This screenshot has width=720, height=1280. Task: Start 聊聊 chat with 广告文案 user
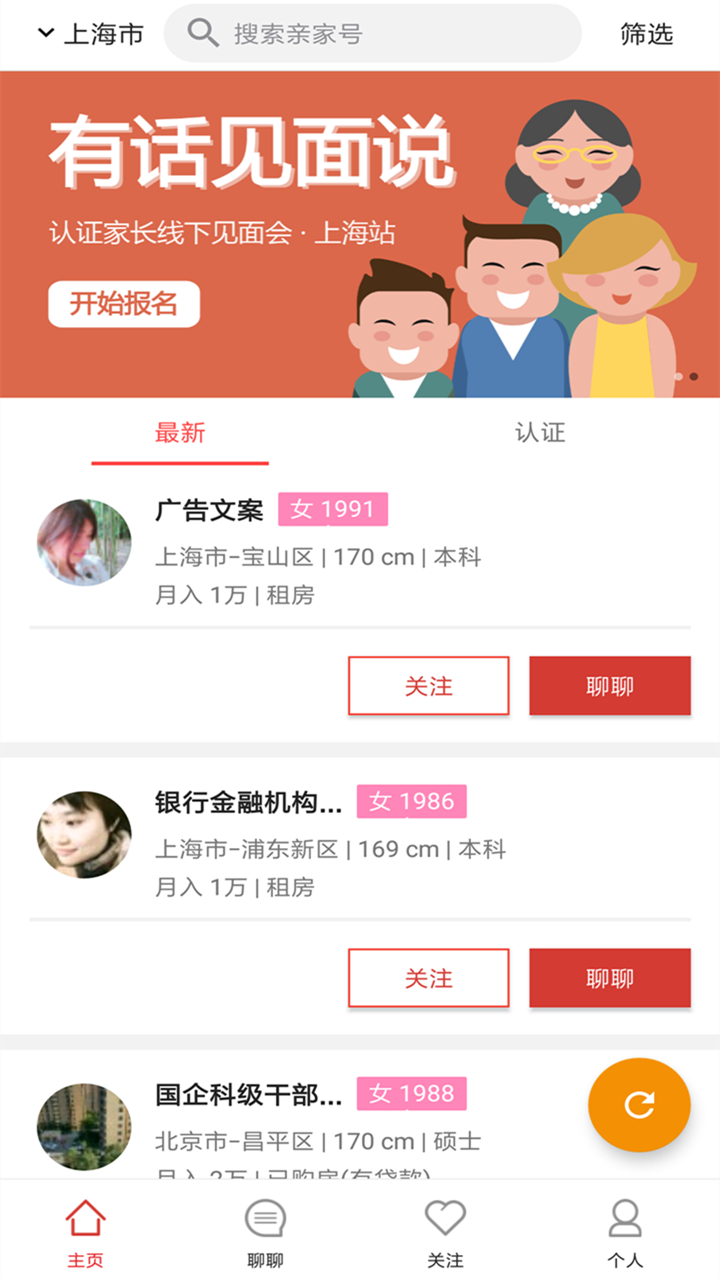(x=610, y=686)
